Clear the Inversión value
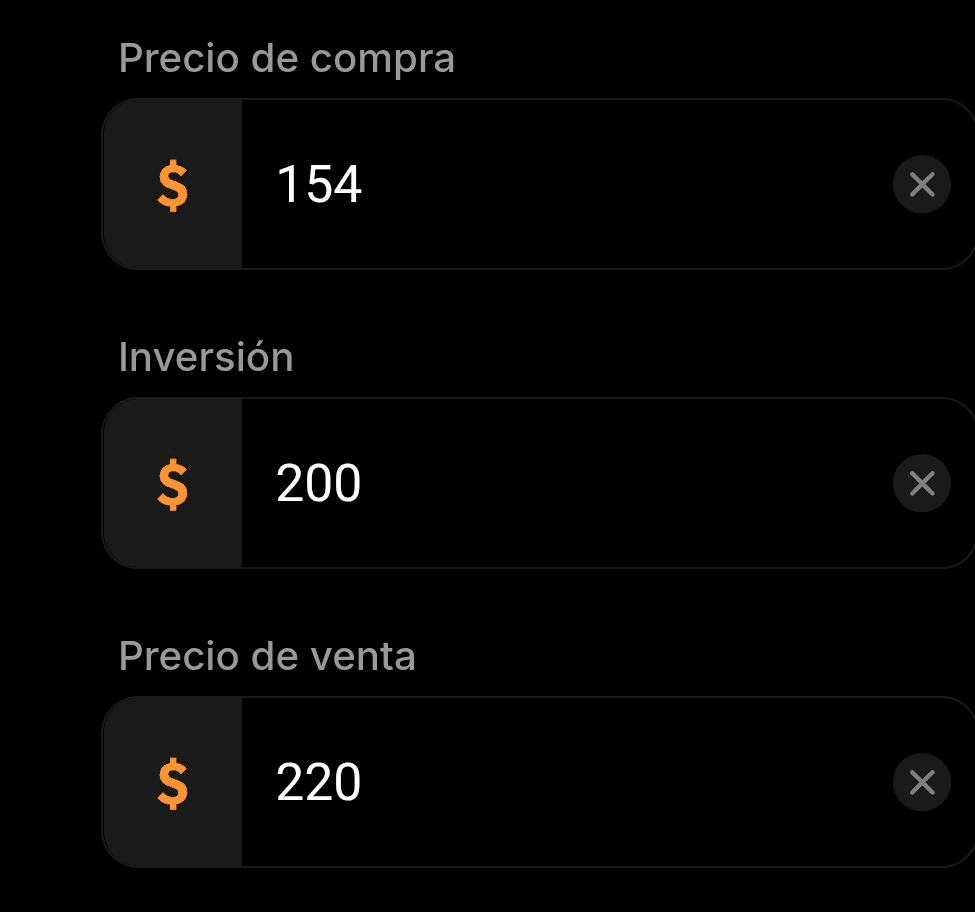The height and width of the screenshot is (912, 975). pos(921,484)
